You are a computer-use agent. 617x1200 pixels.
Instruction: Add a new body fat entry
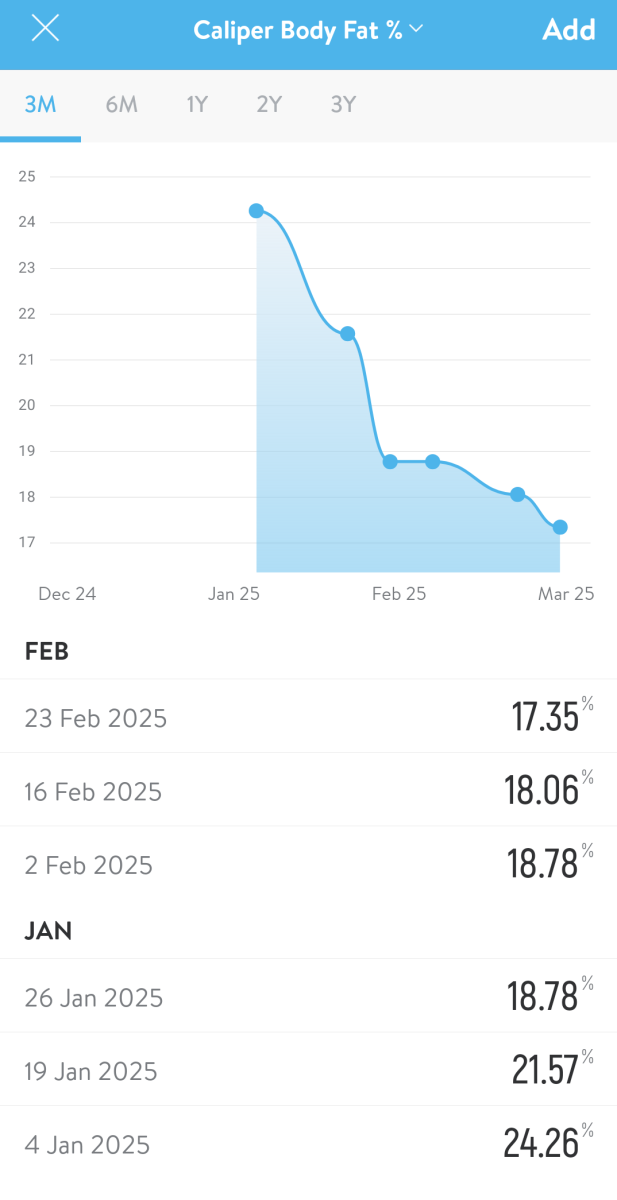coord(568,30)
